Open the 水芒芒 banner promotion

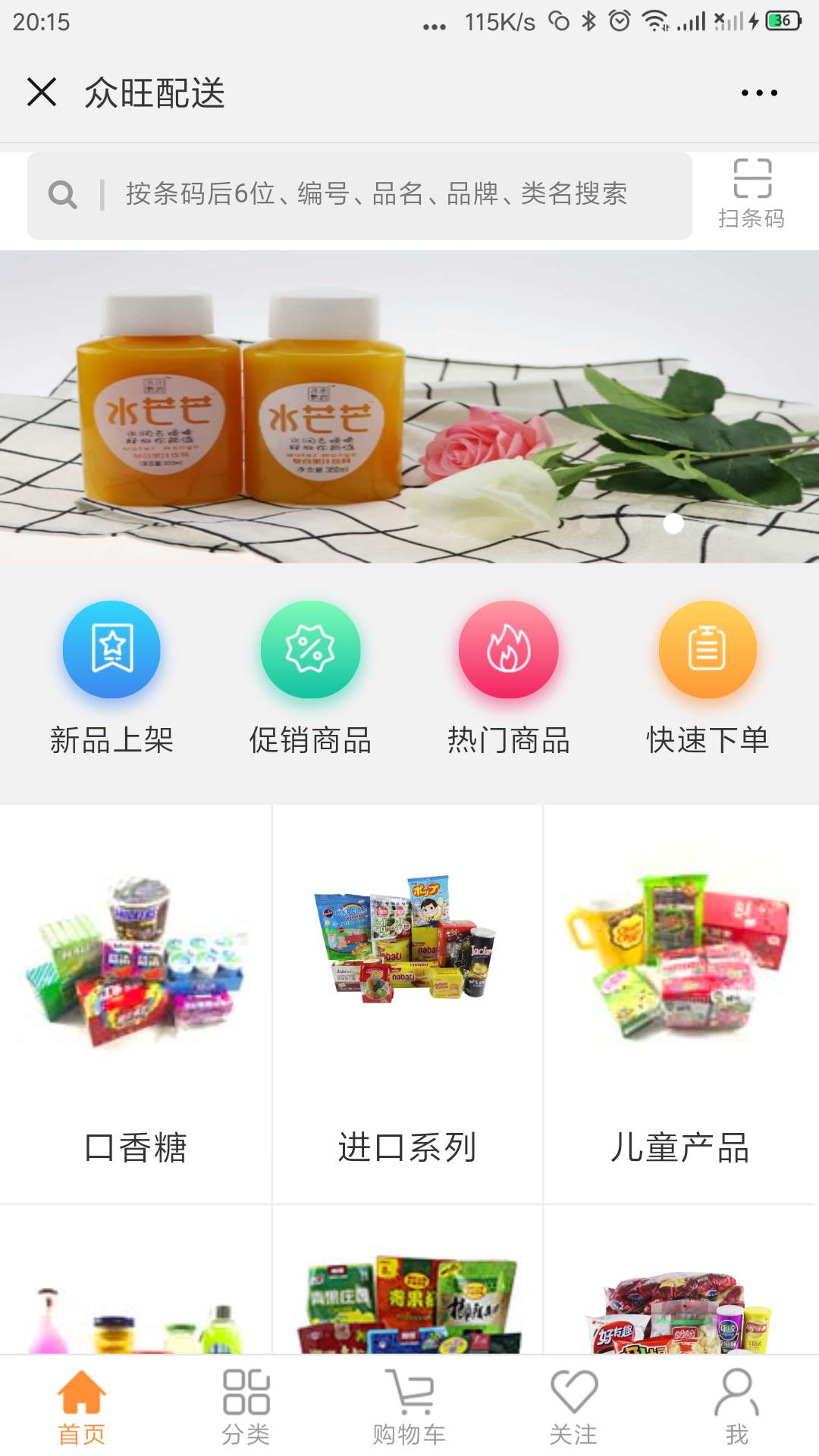(x=409, y=406)
